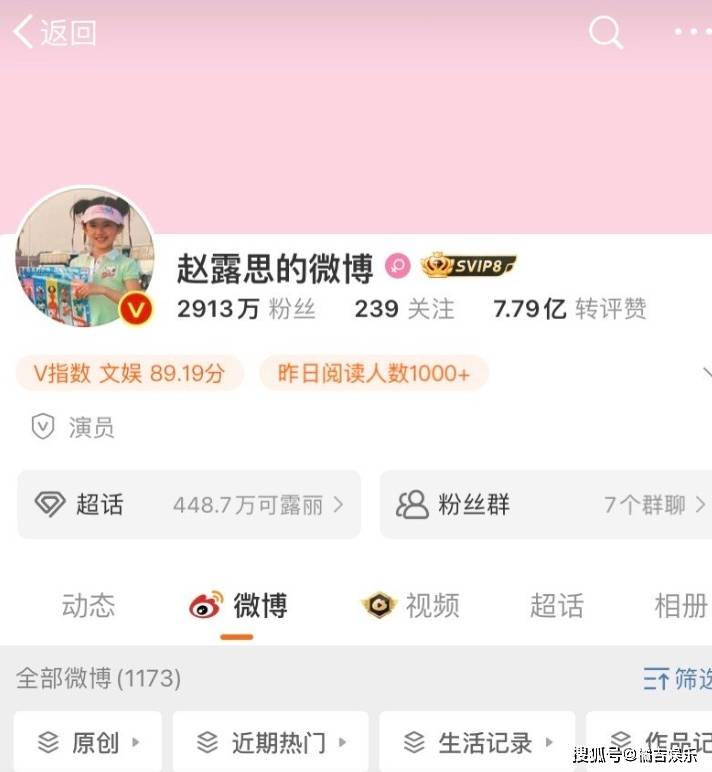
Task: Switch to the 相册 tab
Action: (681, 605)
